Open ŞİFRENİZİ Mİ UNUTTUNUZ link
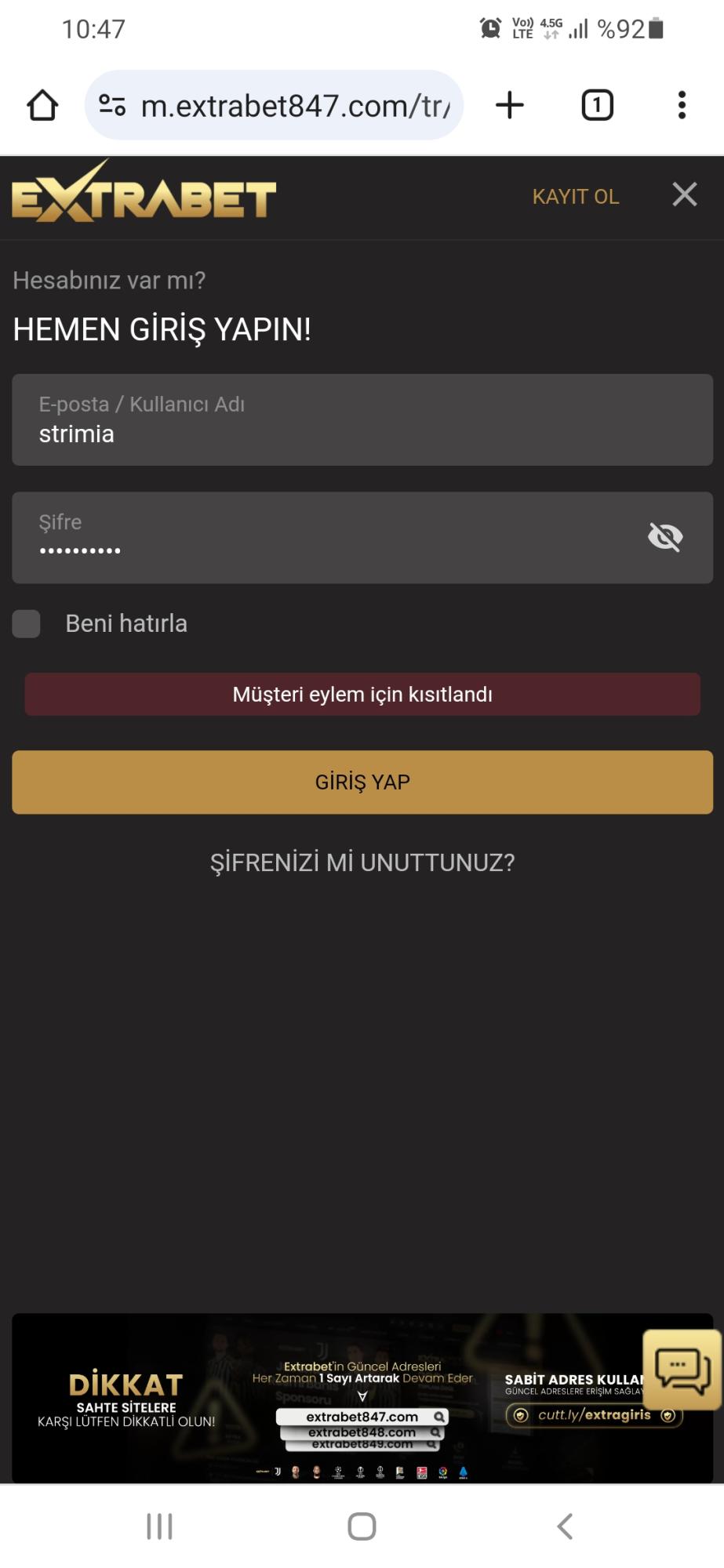The height and width of the screenshot is (1568, 724). 362,862
